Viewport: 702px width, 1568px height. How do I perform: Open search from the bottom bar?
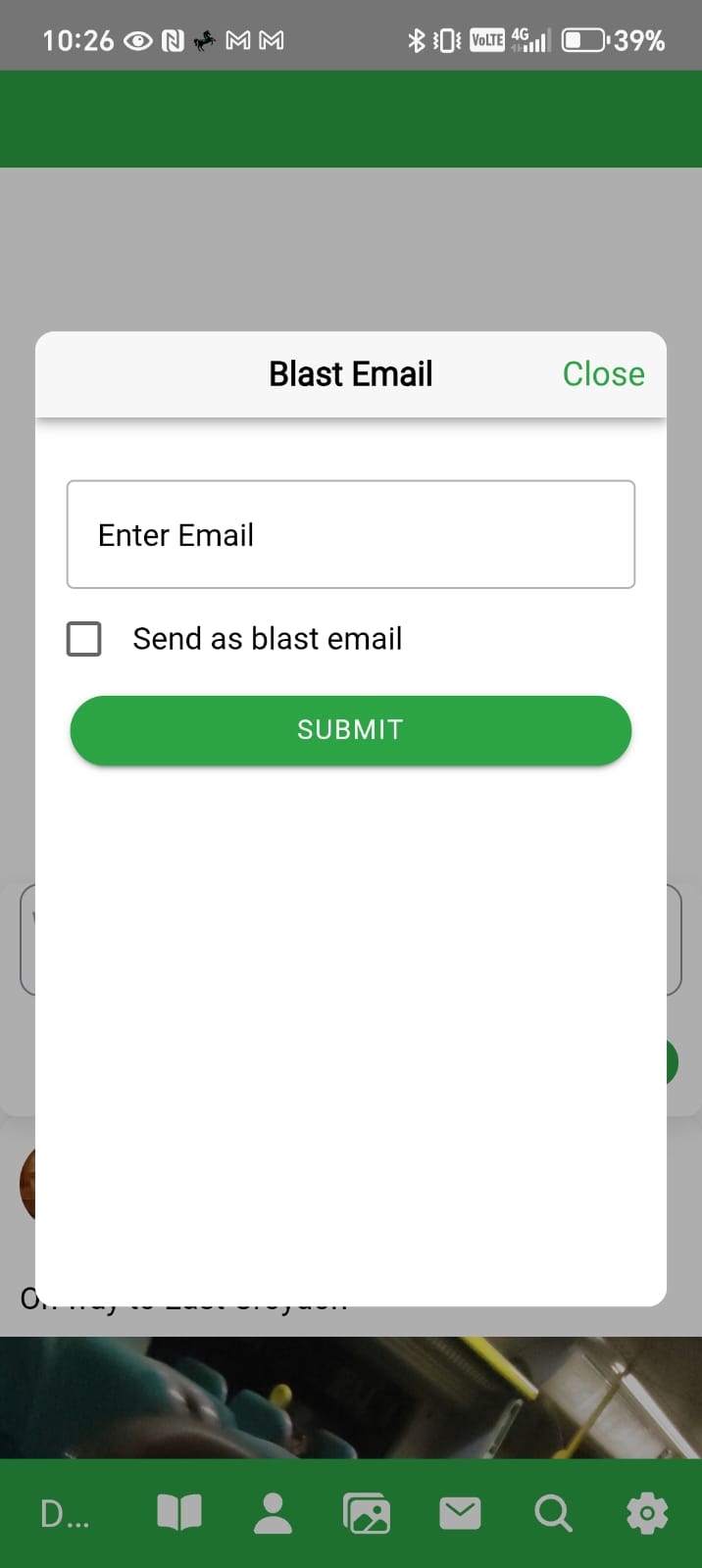click(x=553, y=1513)
